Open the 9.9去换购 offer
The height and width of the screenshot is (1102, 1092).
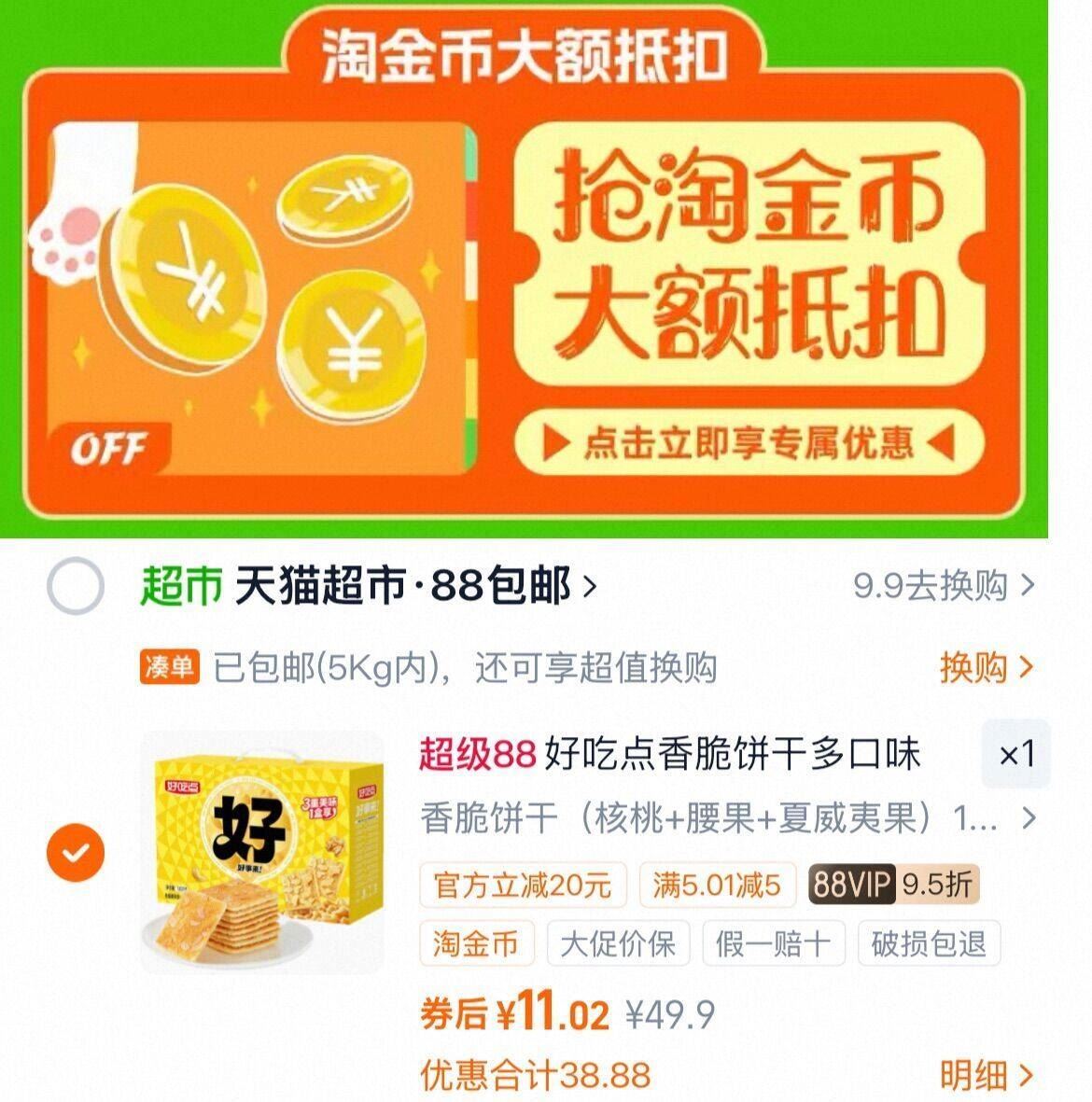pyautogui.click(x=943, y=586)
